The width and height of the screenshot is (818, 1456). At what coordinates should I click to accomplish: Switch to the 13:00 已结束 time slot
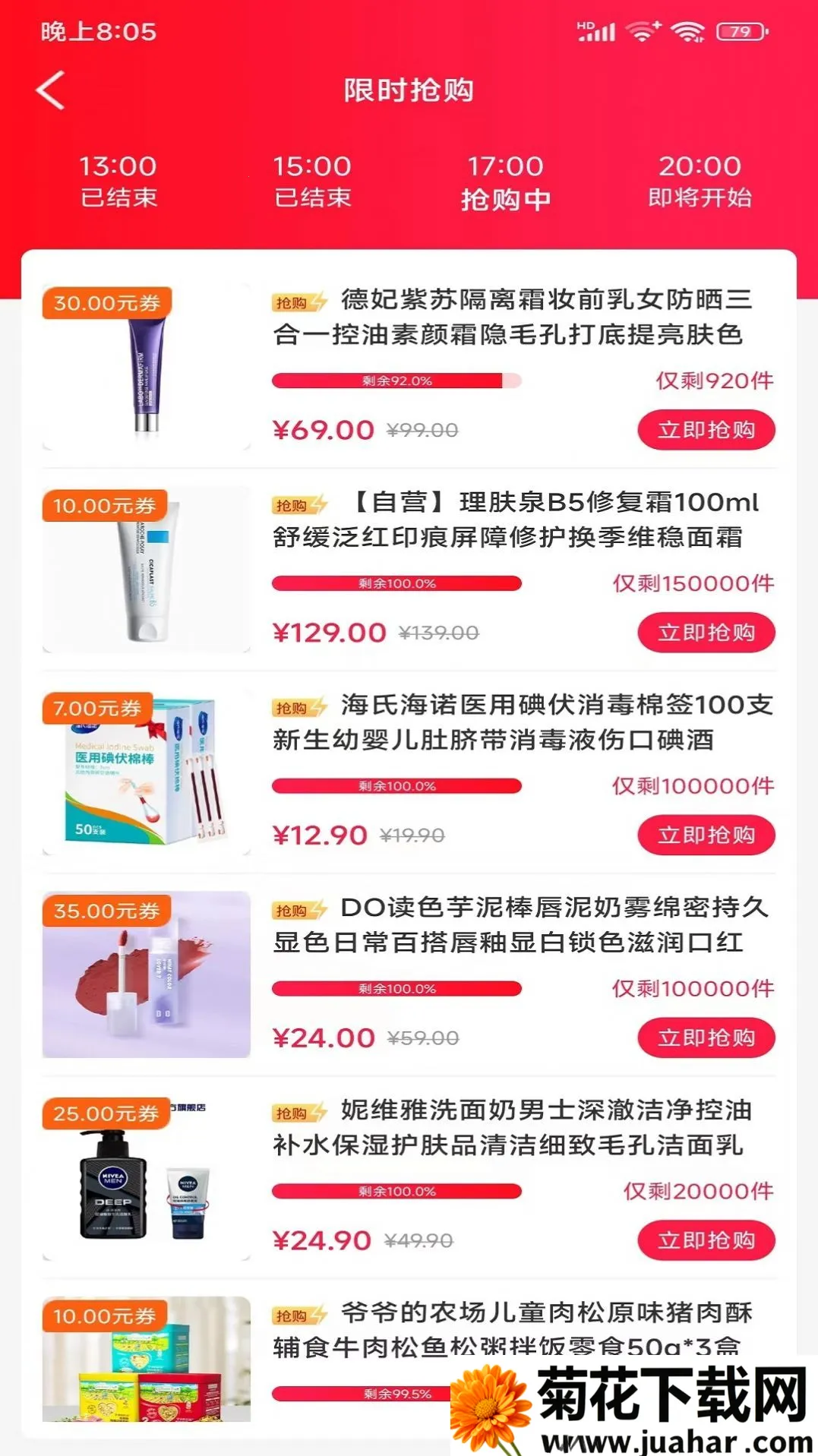click(x=118, y=181)
